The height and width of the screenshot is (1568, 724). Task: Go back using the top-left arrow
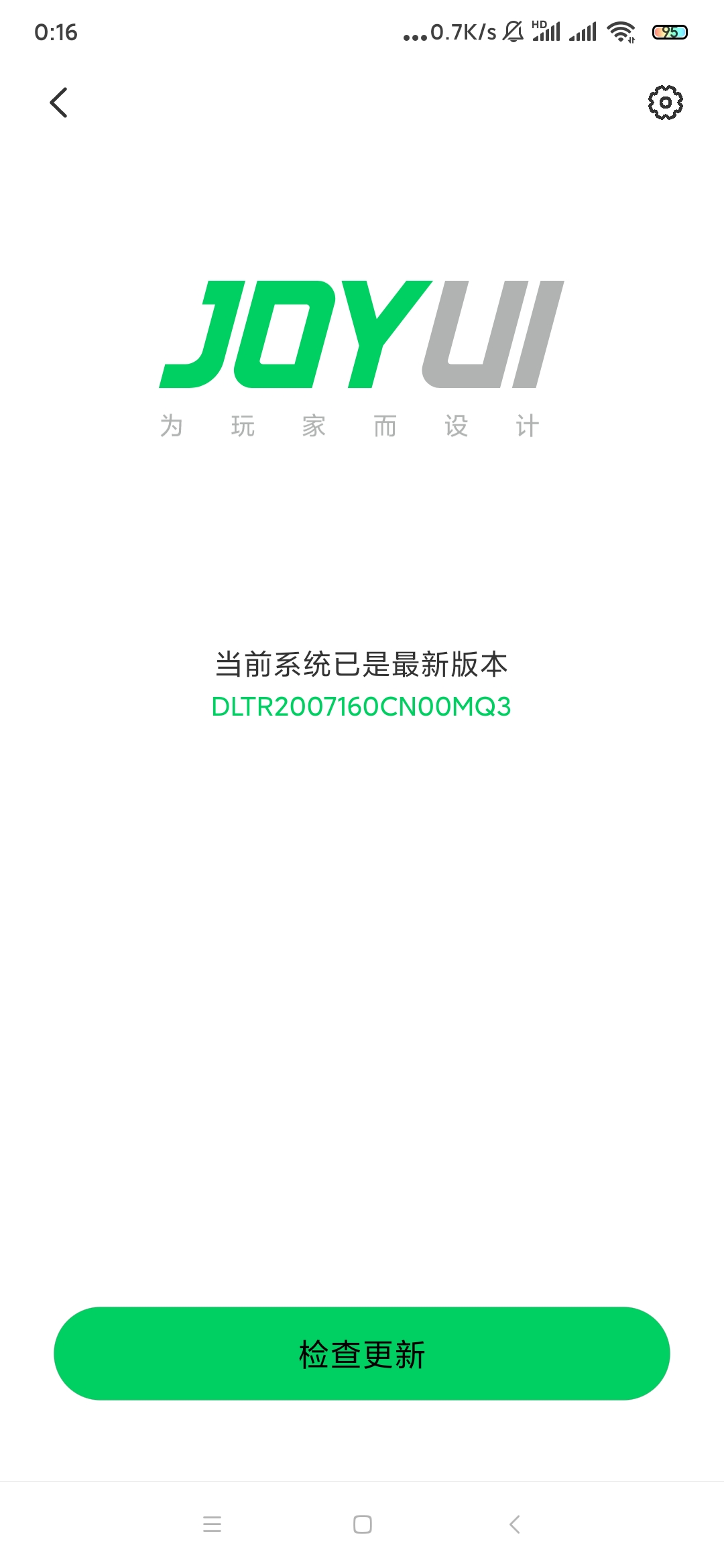click(x=59, y=103)
